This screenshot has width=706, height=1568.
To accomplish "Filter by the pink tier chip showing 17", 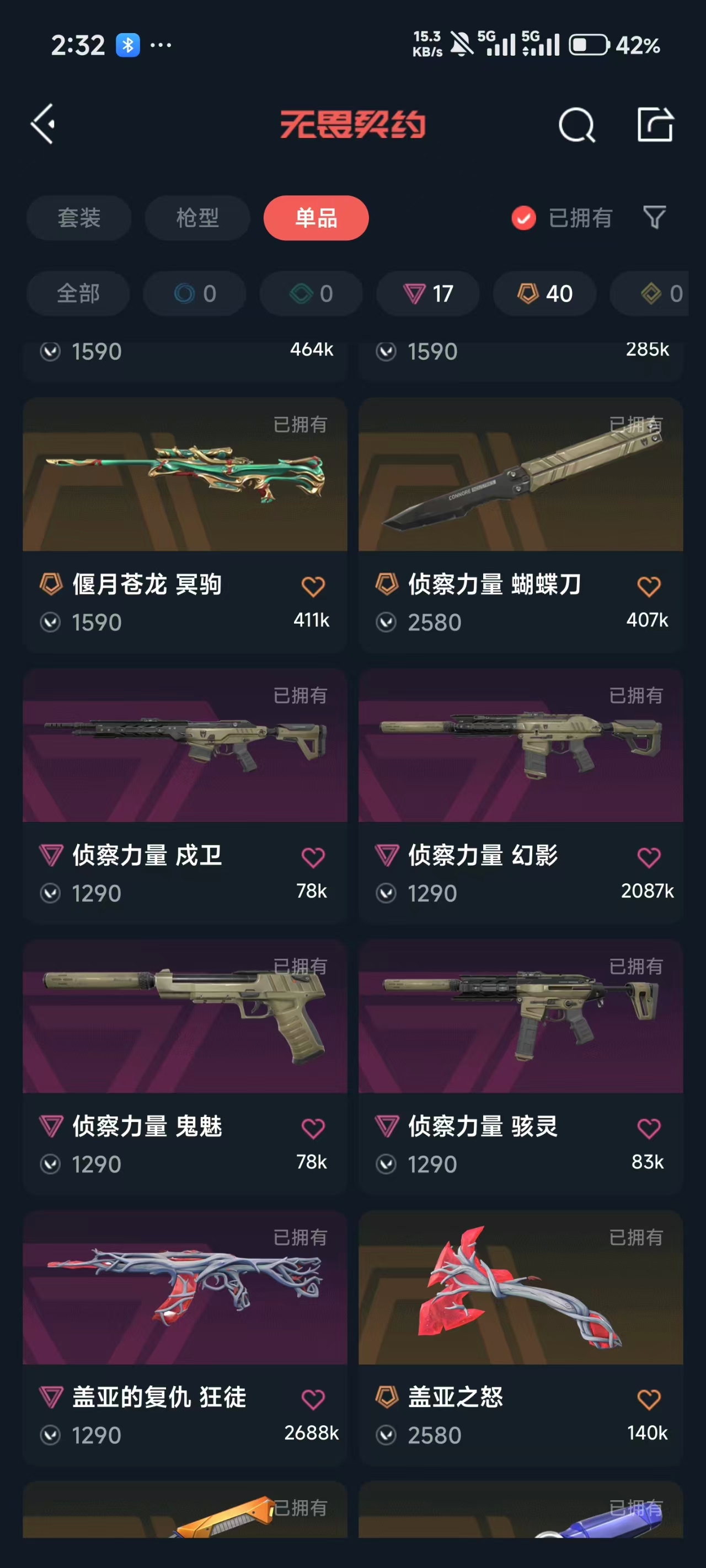I will coord(427,293).
